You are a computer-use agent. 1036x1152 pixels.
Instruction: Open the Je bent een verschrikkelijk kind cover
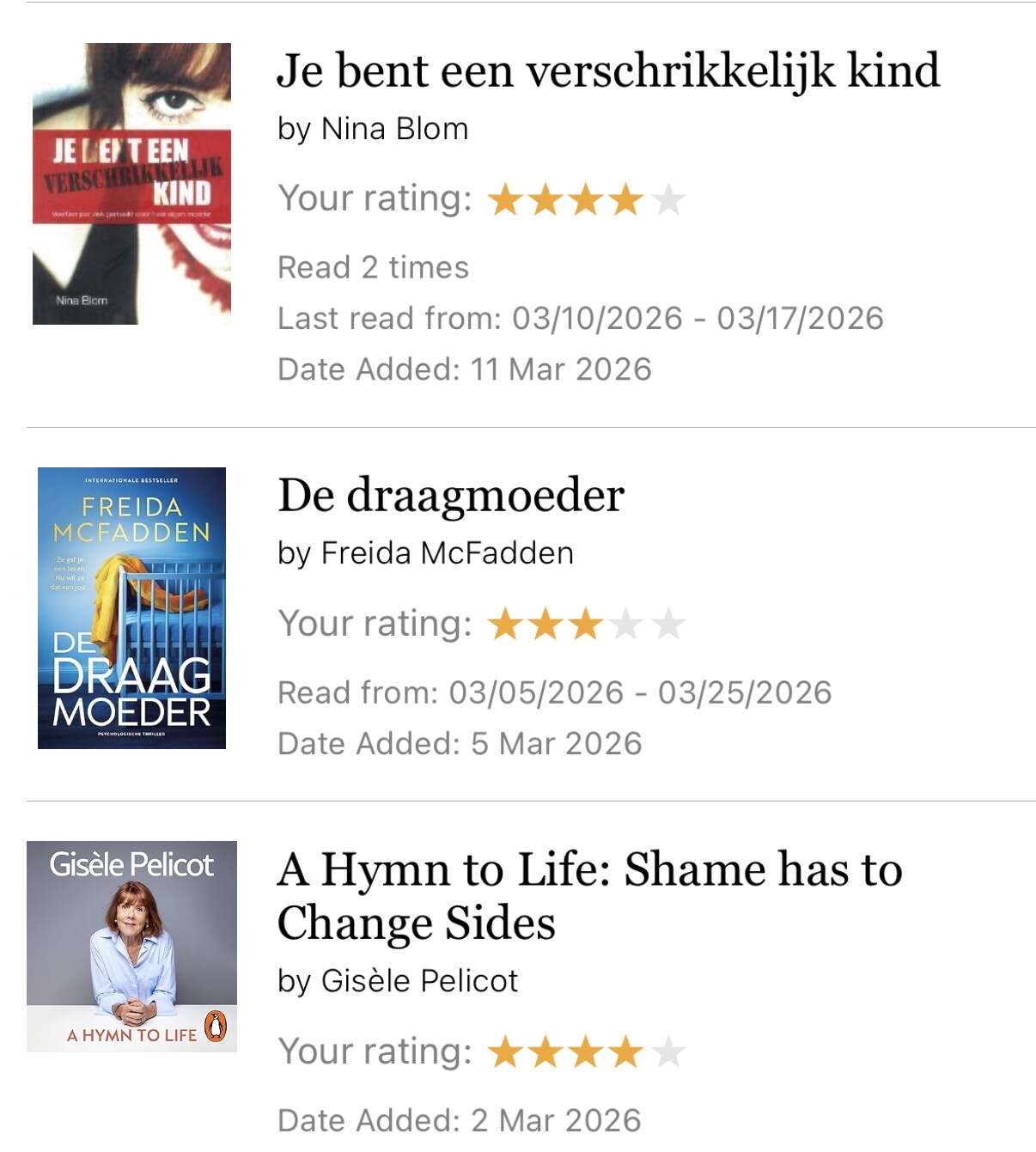tap(131, 184)
